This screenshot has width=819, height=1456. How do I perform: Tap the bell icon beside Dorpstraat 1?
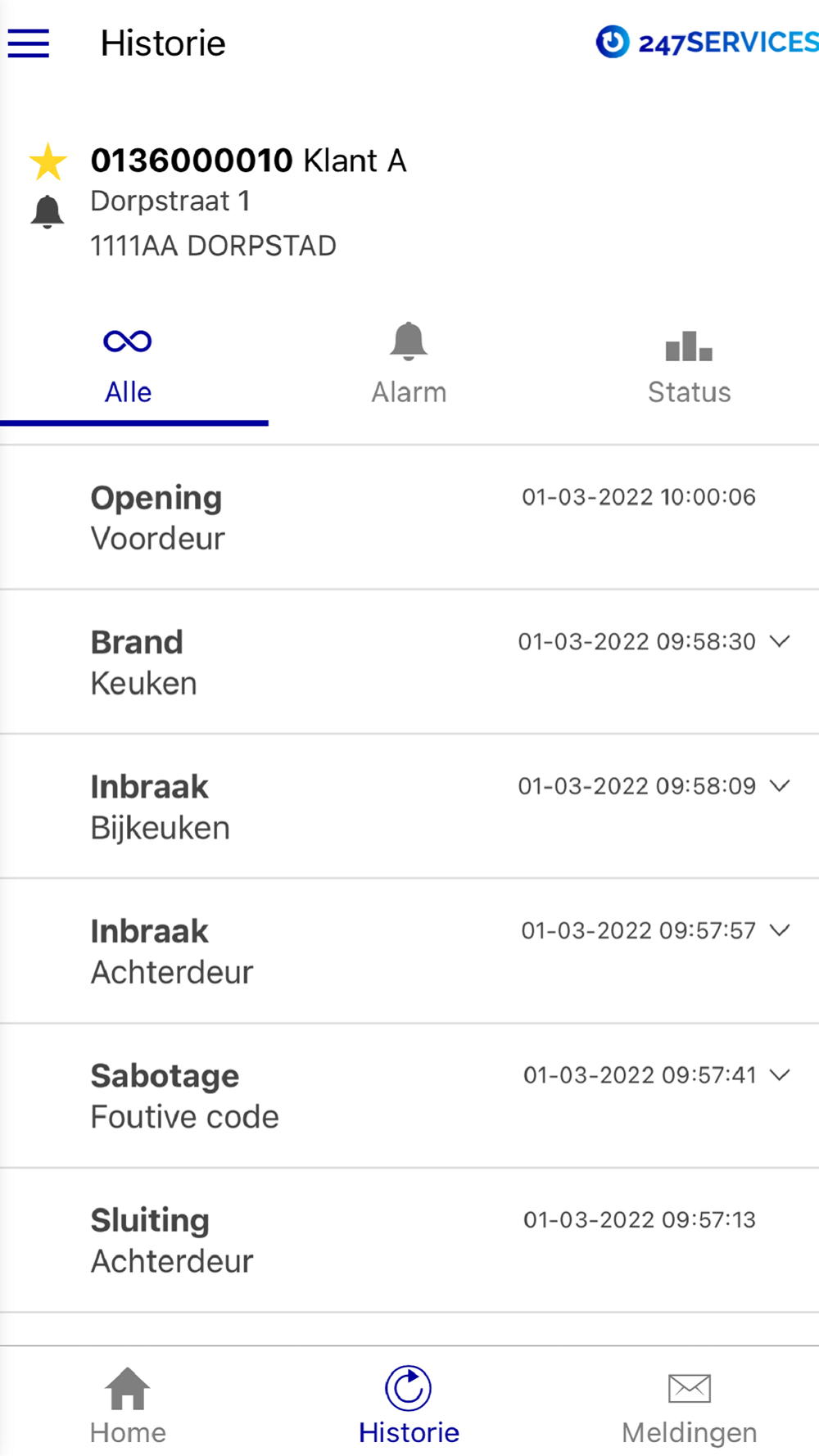pyautogui.click(x=48, y=212)
